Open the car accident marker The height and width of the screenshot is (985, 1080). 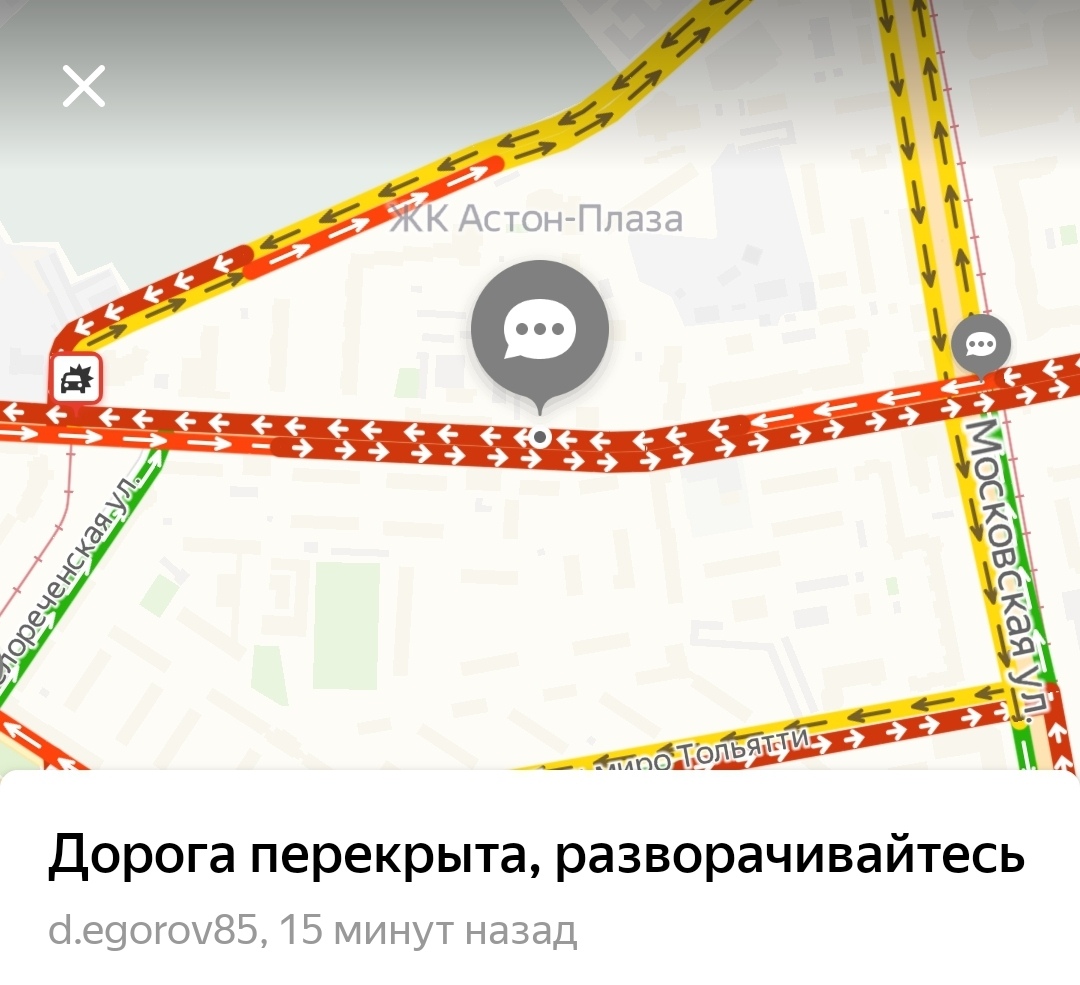[77, 379]
